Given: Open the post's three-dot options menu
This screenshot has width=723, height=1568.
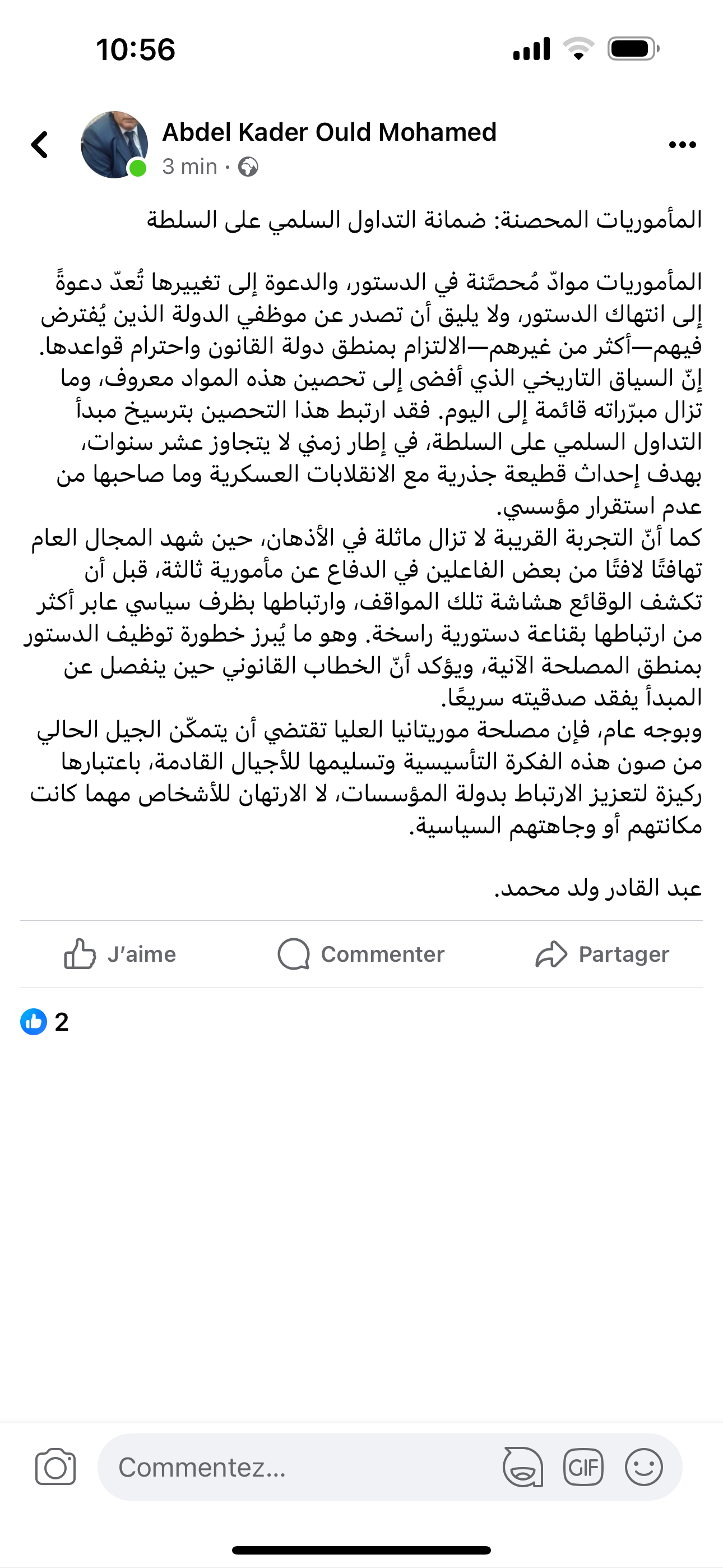Looking at the screenshot, I should (x=682, y=145).
